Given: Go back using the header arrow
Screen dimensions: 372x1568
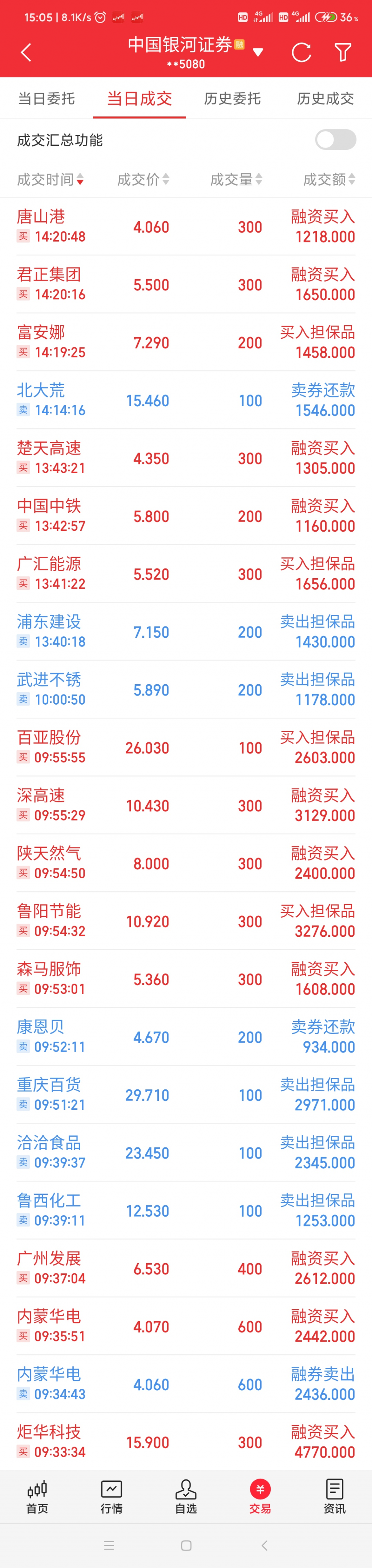Looking at the screenshot, I should pyautogui.click(x=25, y=52).
